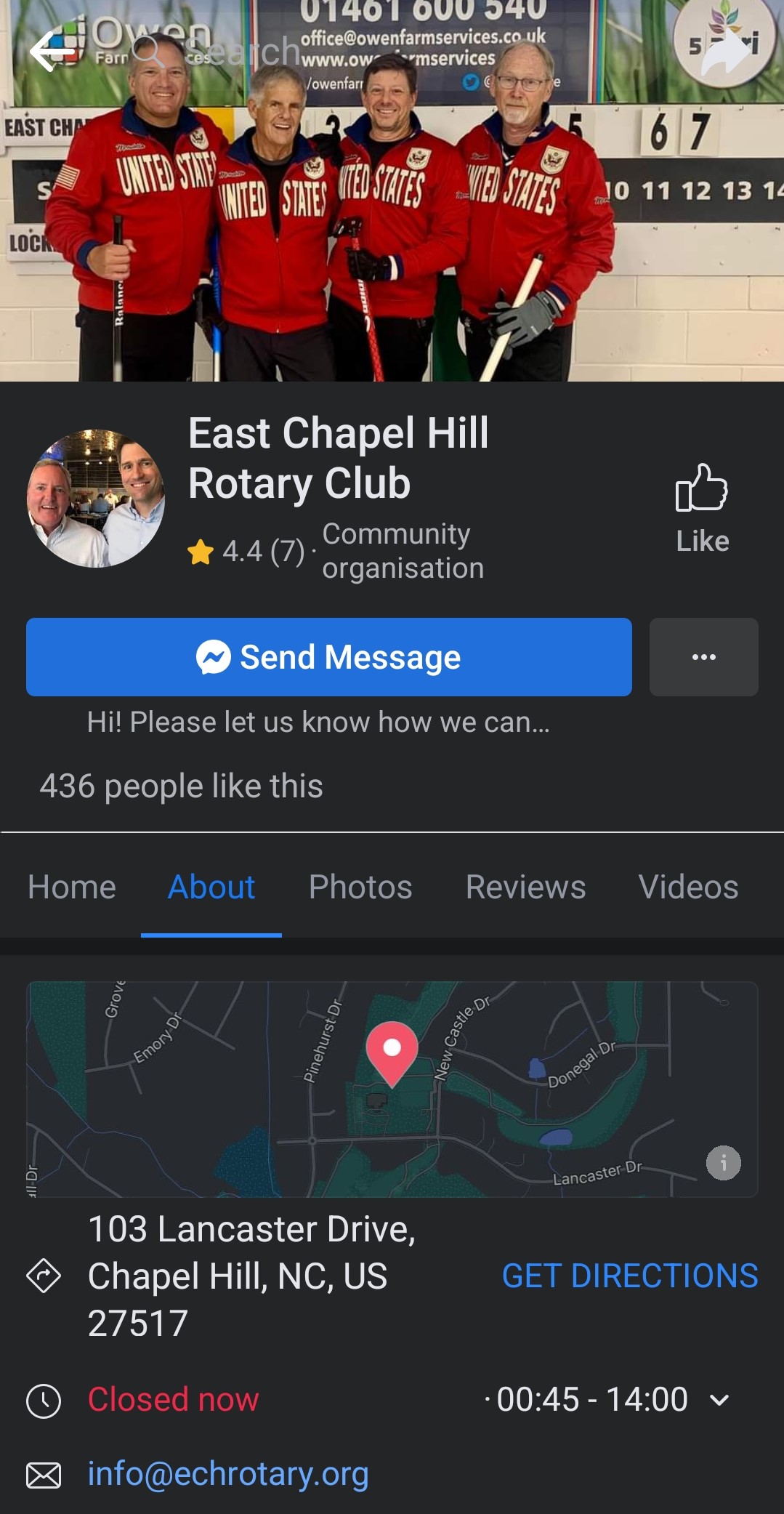This screenshot has height=1514, width=784.
Task: Open the Reviews tab
Action: tap(525, 887)
